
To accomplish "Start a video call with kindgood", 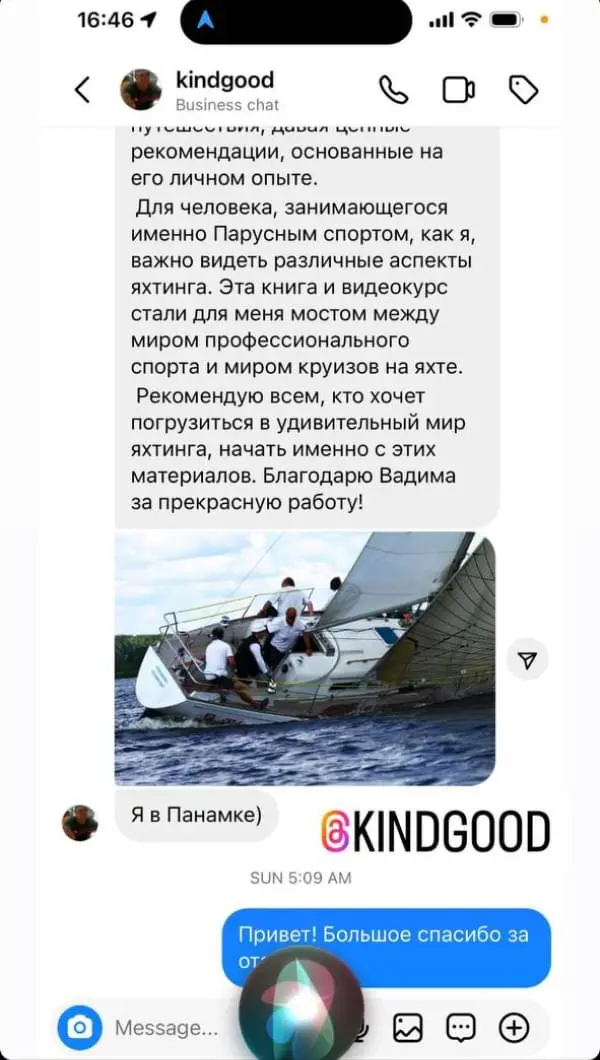I will [459, 90].
